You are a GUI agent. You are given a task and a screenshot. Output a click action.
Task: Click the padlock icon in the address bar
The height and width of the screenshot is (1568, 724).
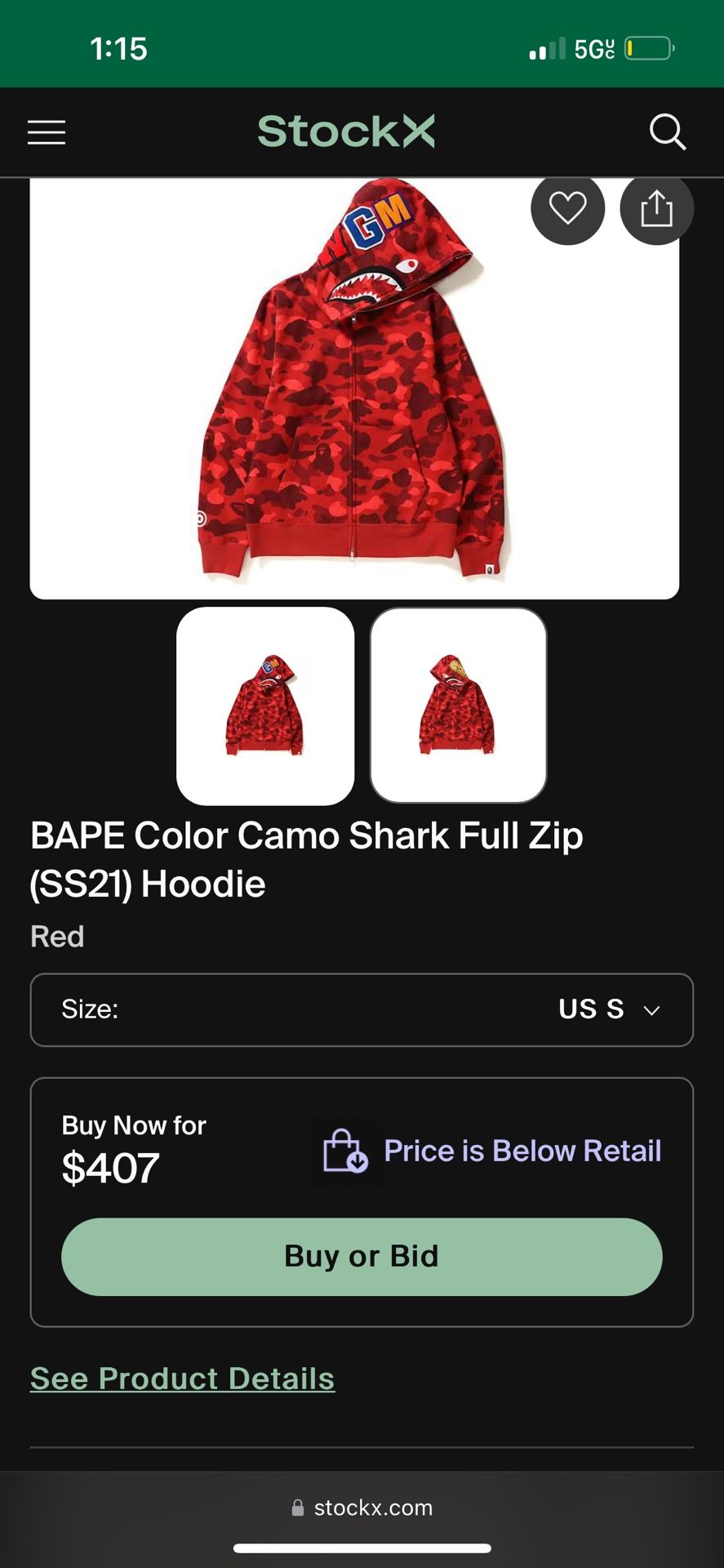click(x=296, y=1508)
